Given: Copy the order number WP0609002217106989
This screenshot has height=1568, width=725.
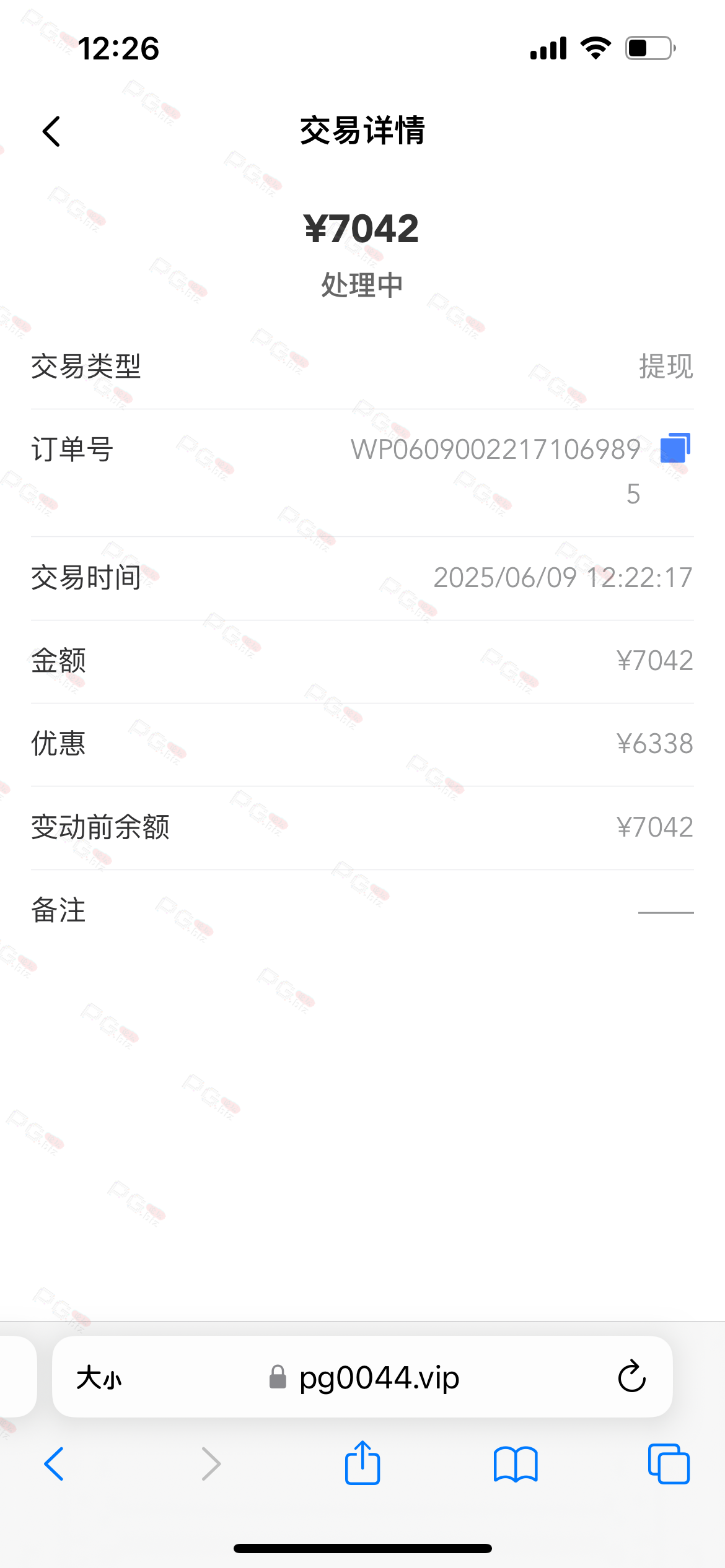Looking at the screenshot, I should pyautogui.click(x=675, y=448).
